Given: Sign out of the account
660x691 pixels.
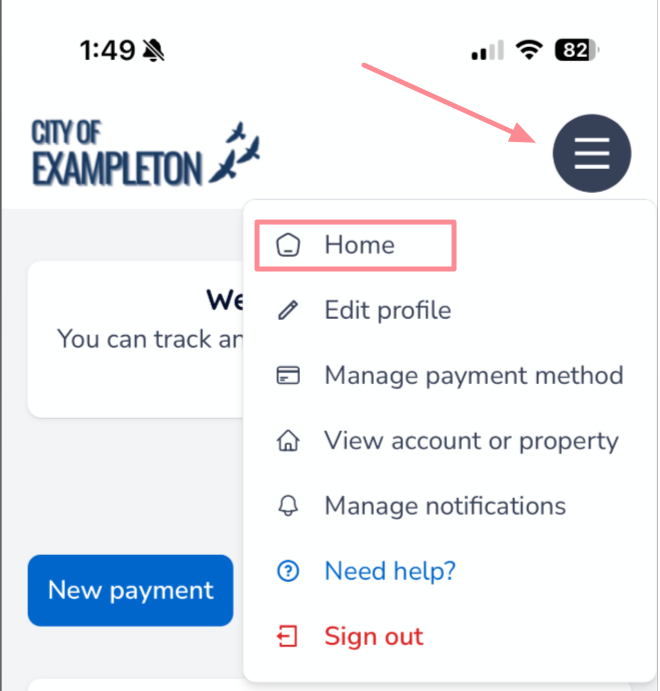Looking at the screenshot, I should (373, 636).
